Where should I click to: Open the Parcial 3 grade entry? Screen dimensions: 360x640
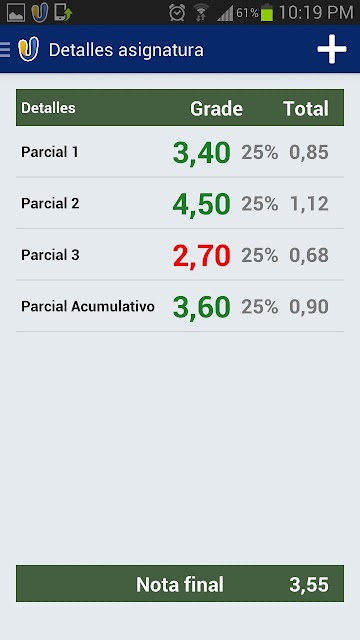180,255
